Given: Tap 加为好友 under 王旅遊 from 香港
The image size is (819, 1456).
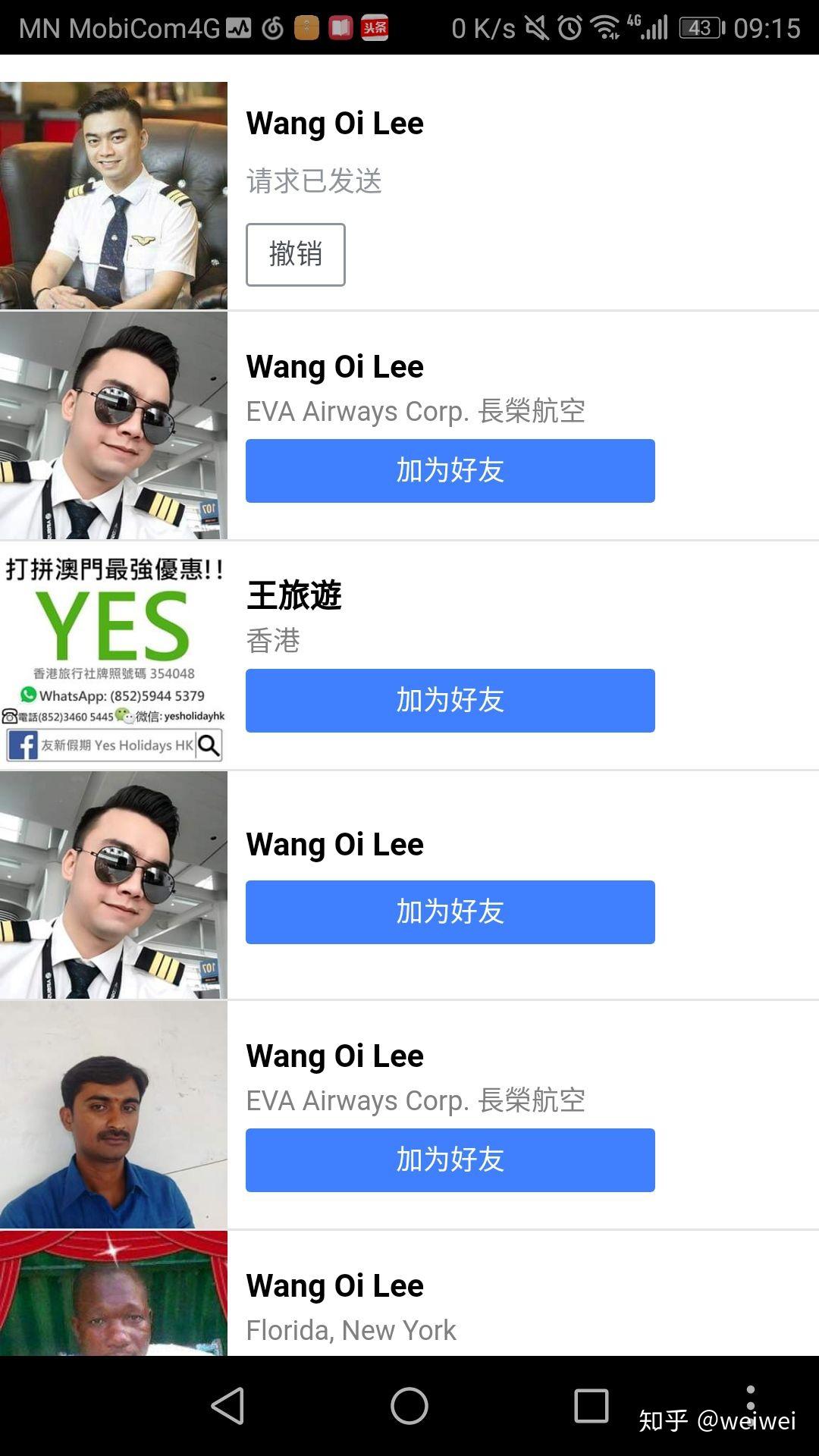Looking at the screenshot, I should 450,701.
